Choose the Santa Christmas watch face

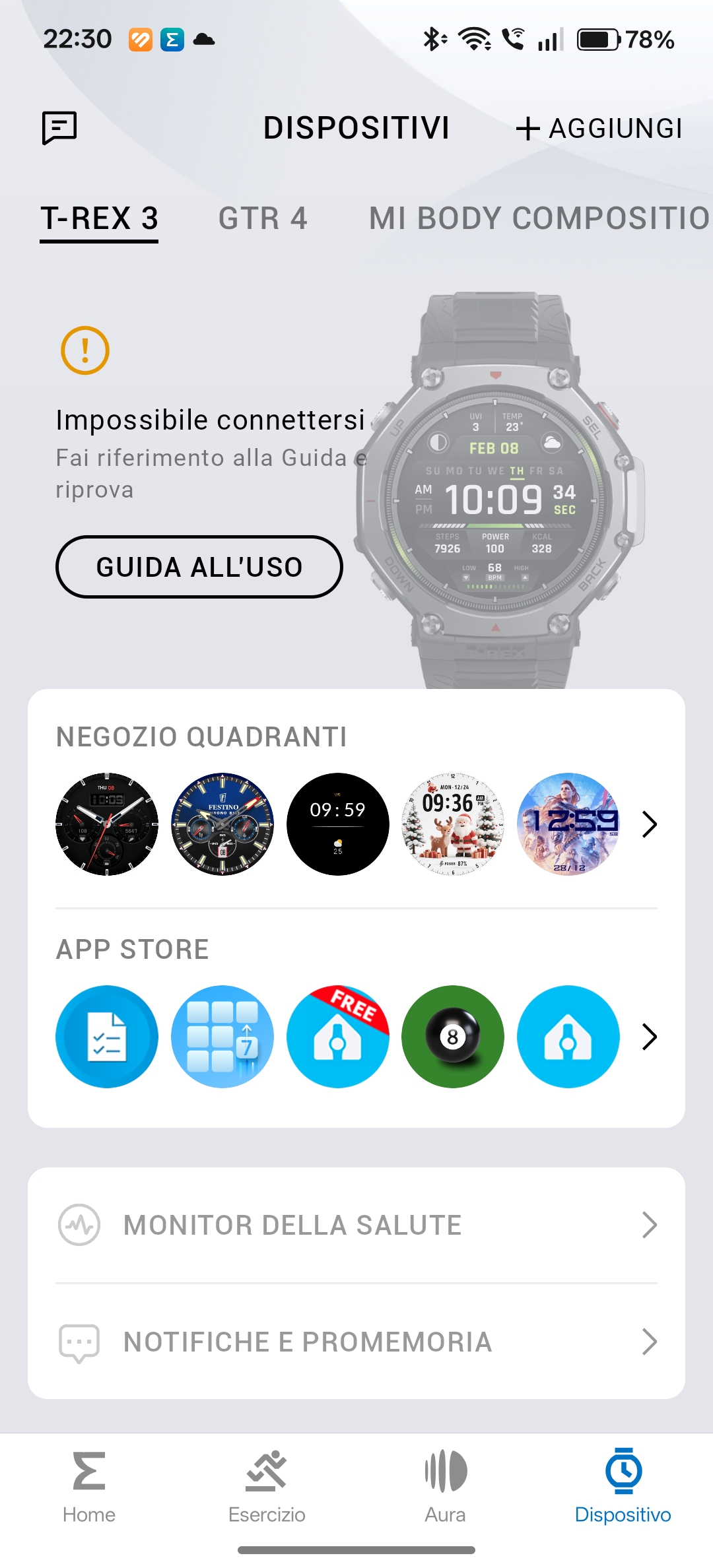(x=453, y=824)
